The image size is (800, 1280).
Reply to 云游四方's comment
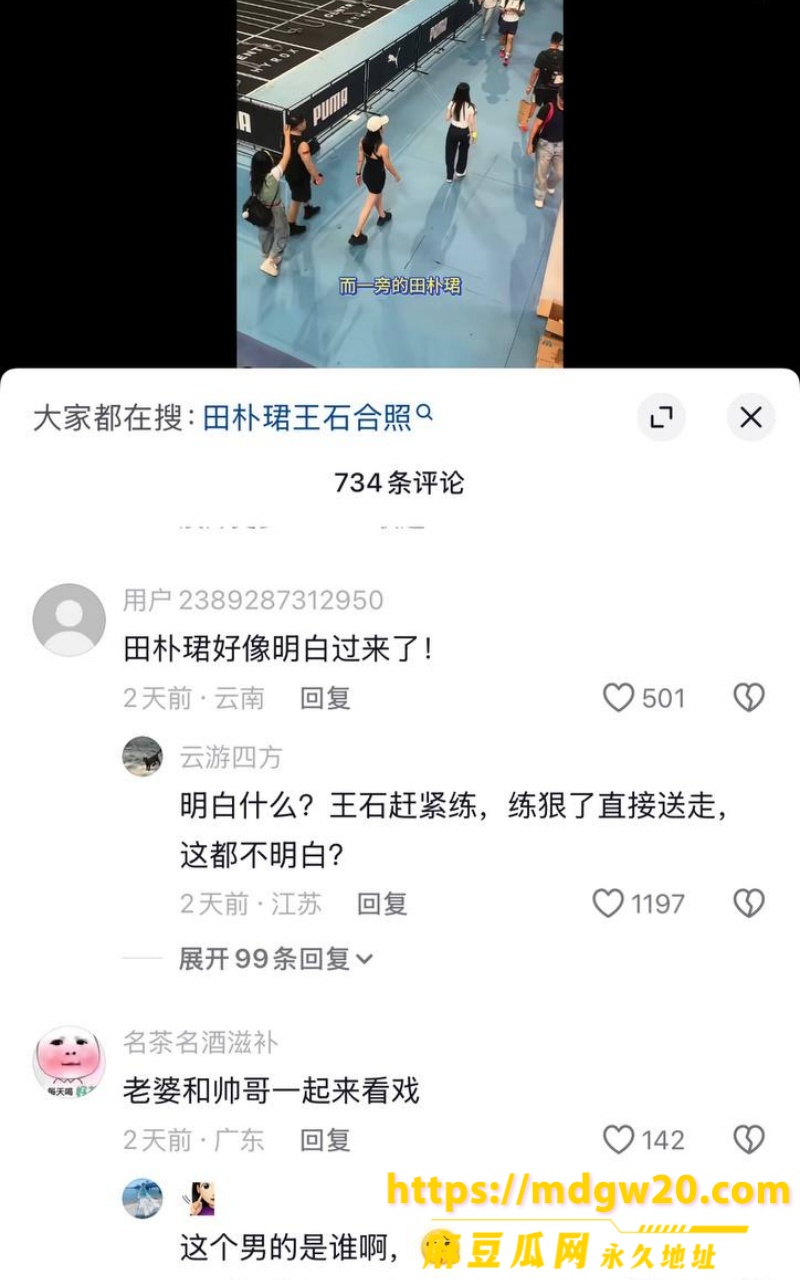(382, 904)
